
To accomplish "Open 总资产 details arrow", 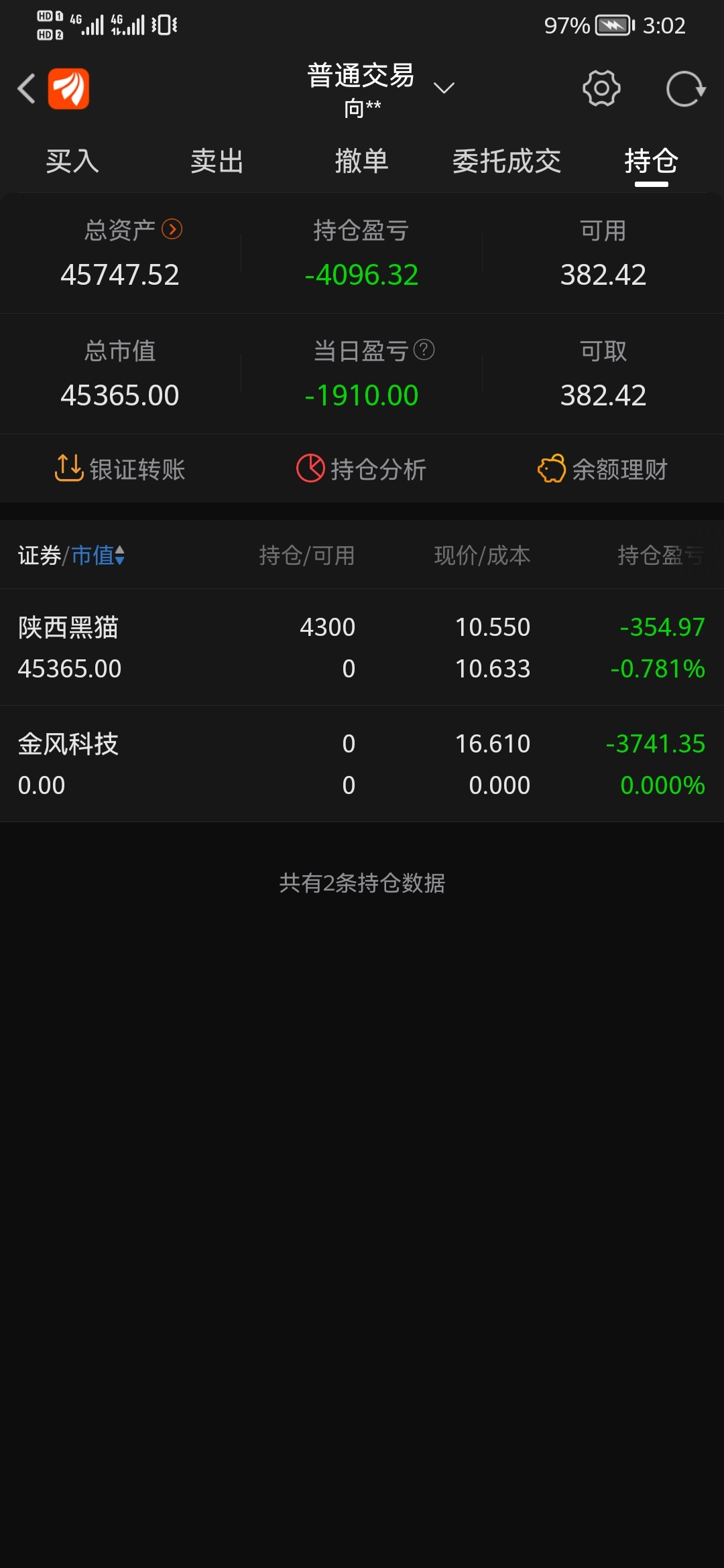I will [172, 230].
